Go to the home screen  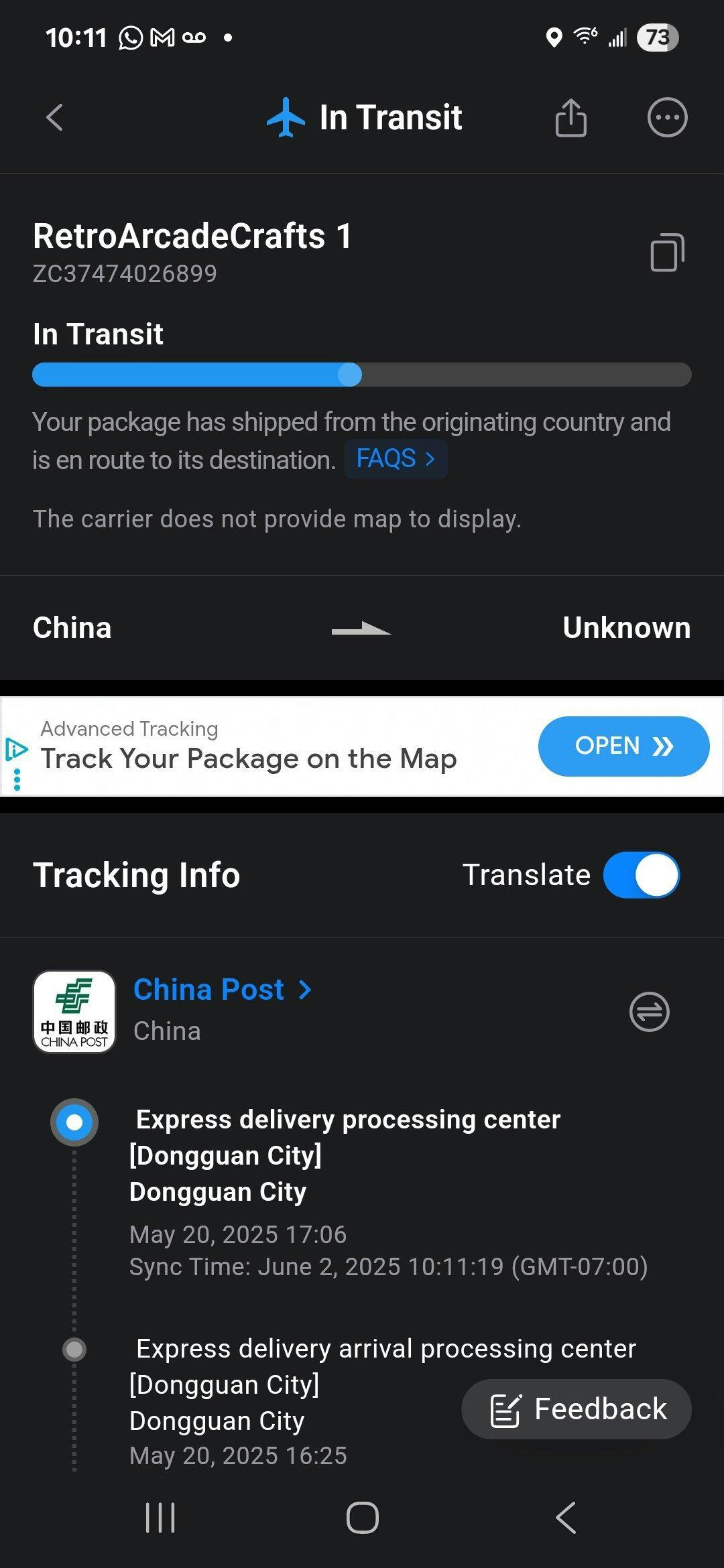click(x=362, y=1518)
